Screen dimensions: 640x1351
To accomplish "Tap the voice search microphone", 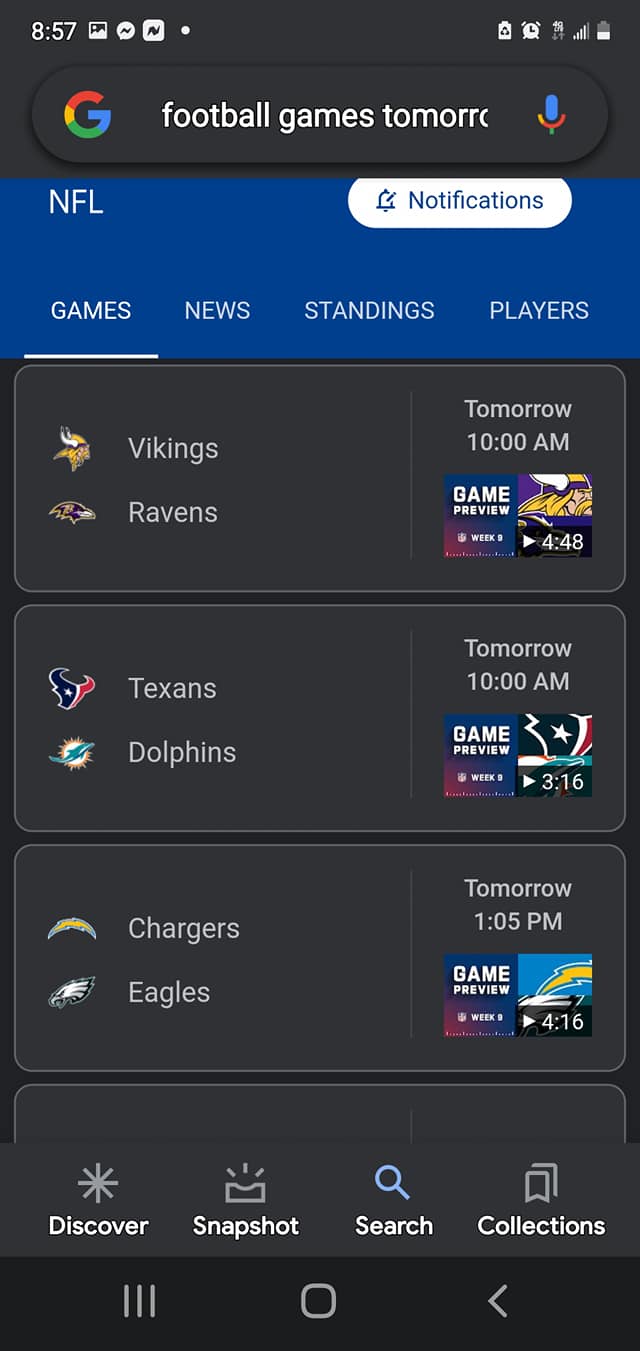I will pyautogui.click(x=551, y=116).
